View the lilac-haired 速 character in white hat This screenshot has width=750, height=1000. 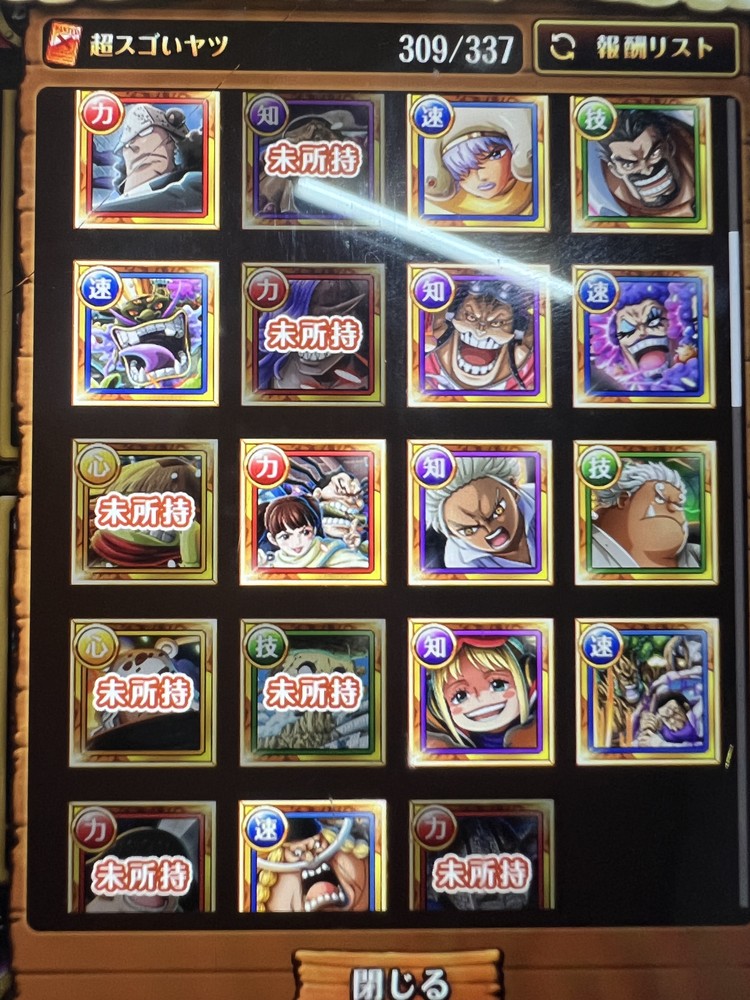(x=478, y=162)
